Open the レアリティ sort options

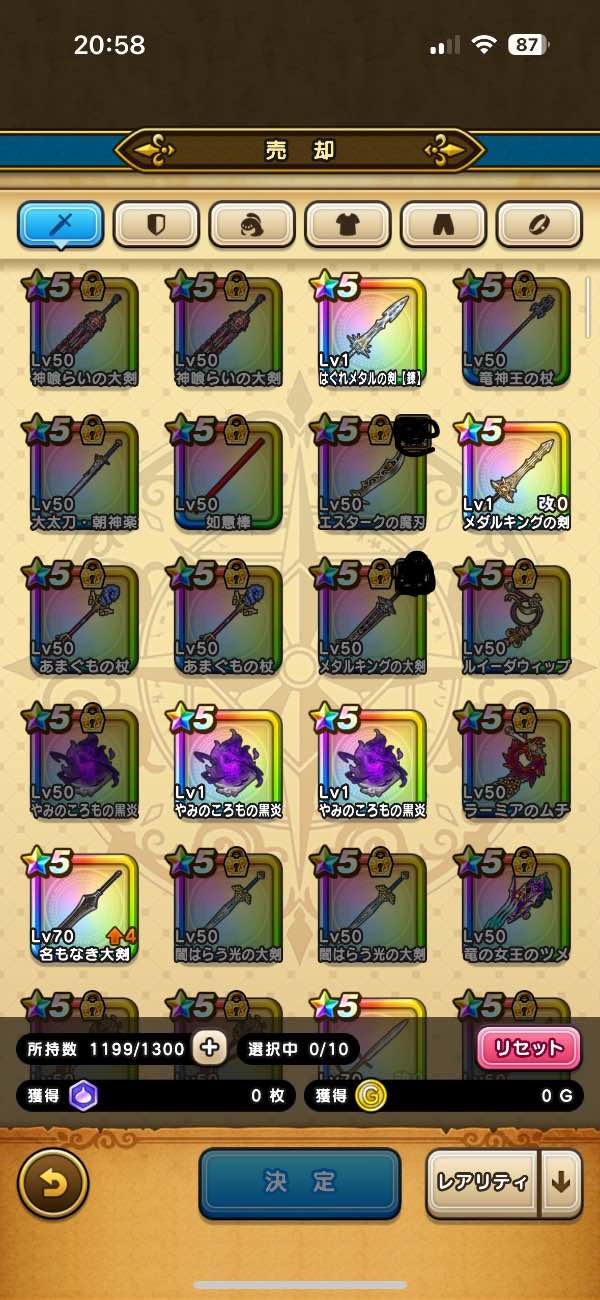(x=482, y=1182)
